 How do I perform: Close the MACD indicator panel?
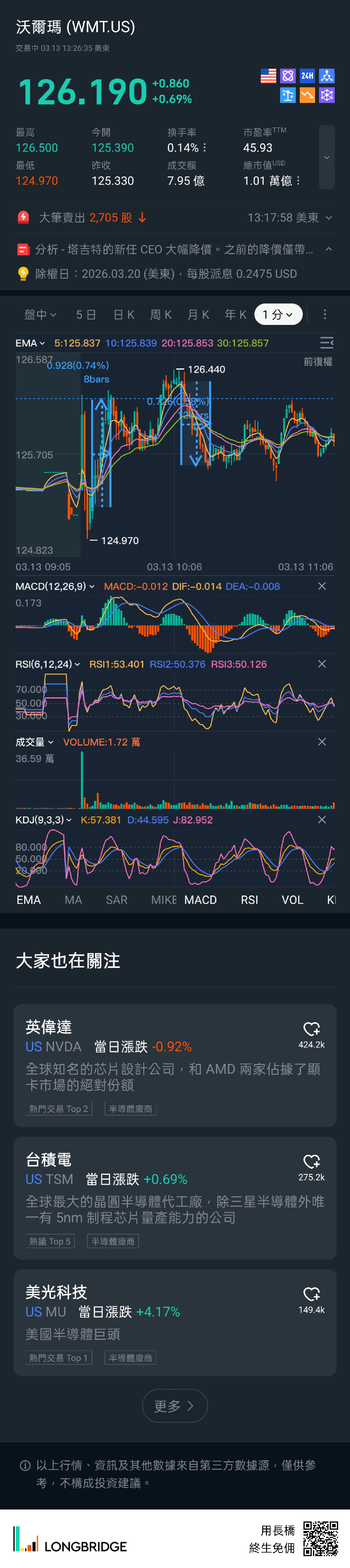click(322, 586)
